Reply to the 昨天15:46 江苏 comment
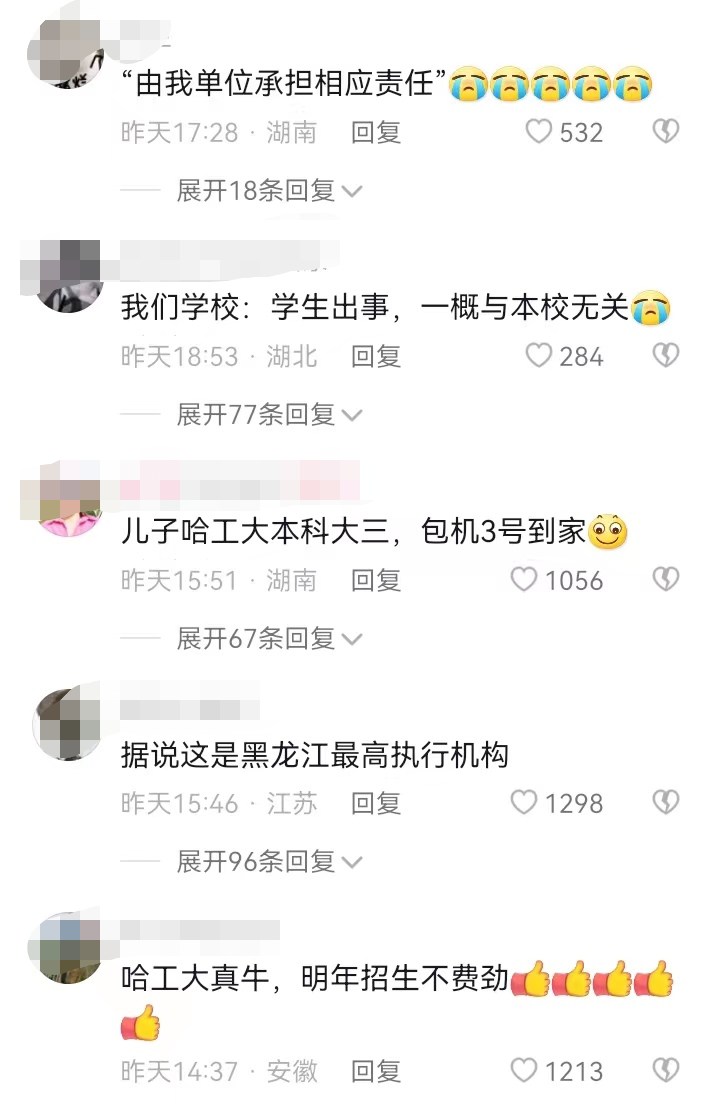 click(x=375, y=803)
